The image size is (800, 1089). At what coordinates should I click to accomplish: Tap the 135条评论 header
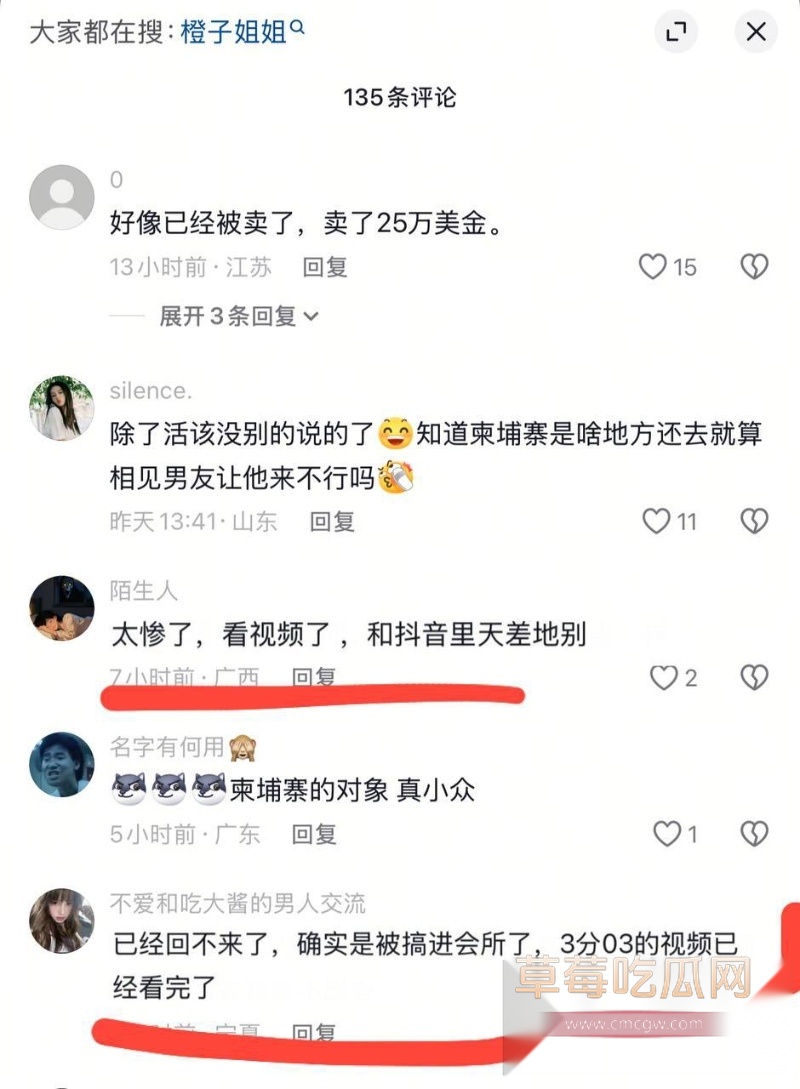pyautogui.click(x=400, y=97)
